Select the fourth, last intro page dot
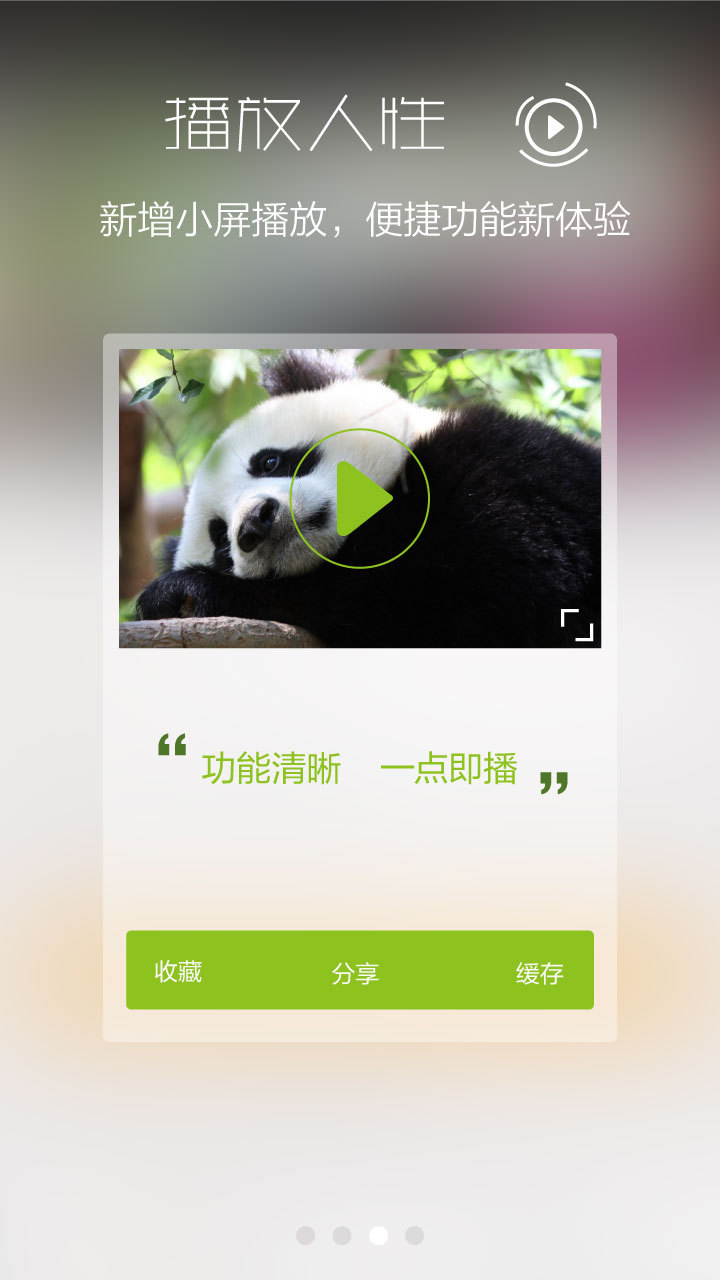Viewport: 720px width, 1280px height. click(414, 1236)
